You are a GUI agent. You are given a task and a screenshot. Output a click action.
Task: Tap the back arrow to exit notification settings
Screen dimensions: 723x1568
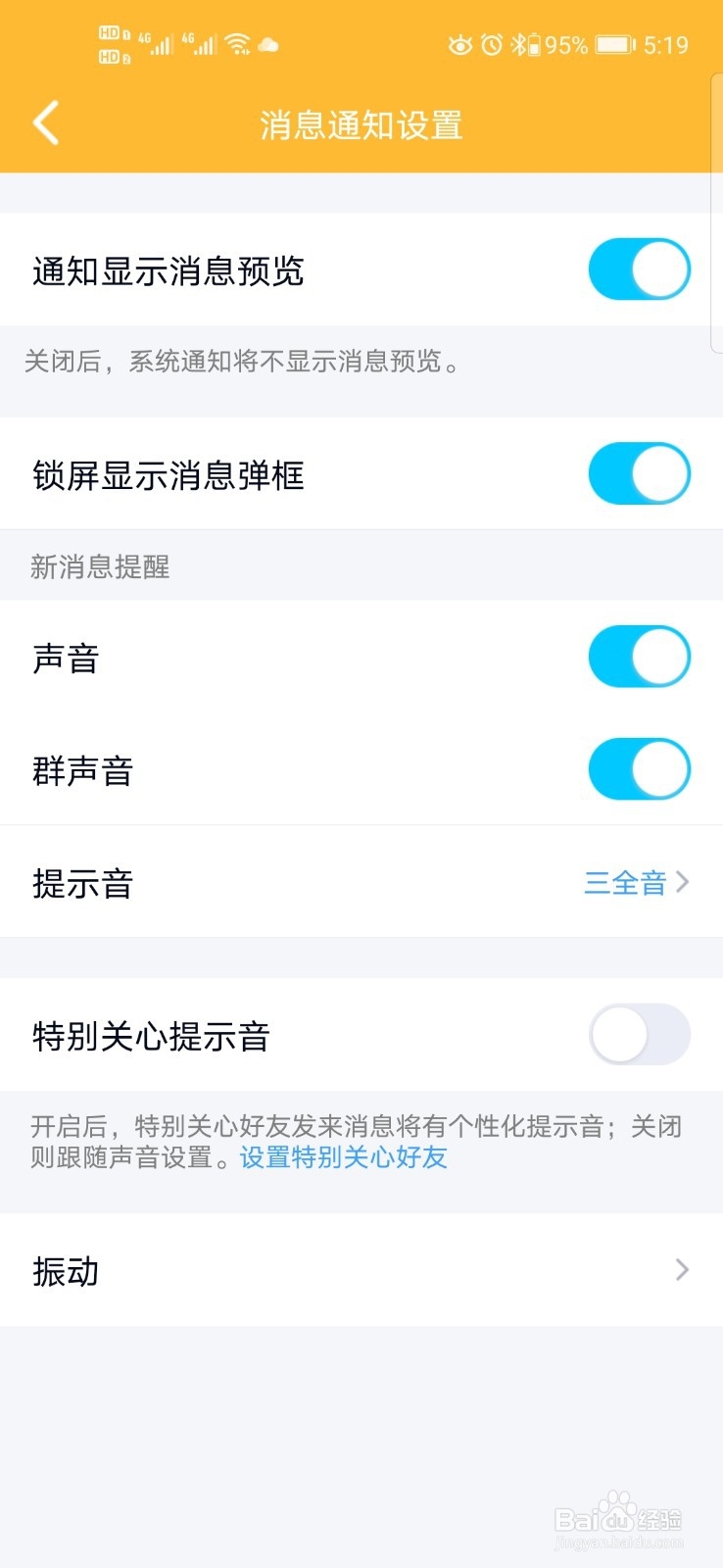[x=44, y=122]
